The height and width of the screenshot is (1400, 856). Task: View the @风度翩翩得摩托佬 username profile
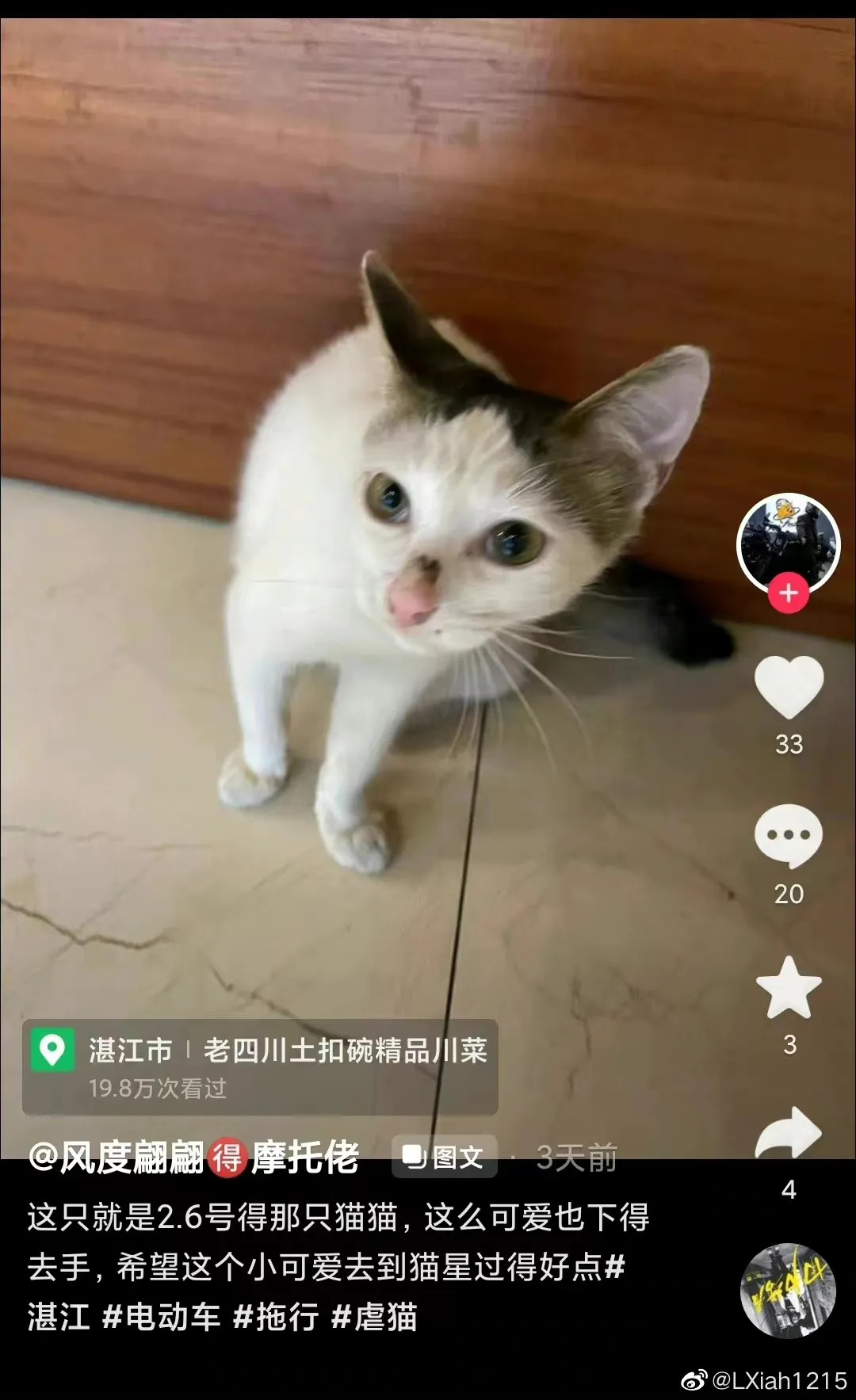click(x=194, y=1158)
